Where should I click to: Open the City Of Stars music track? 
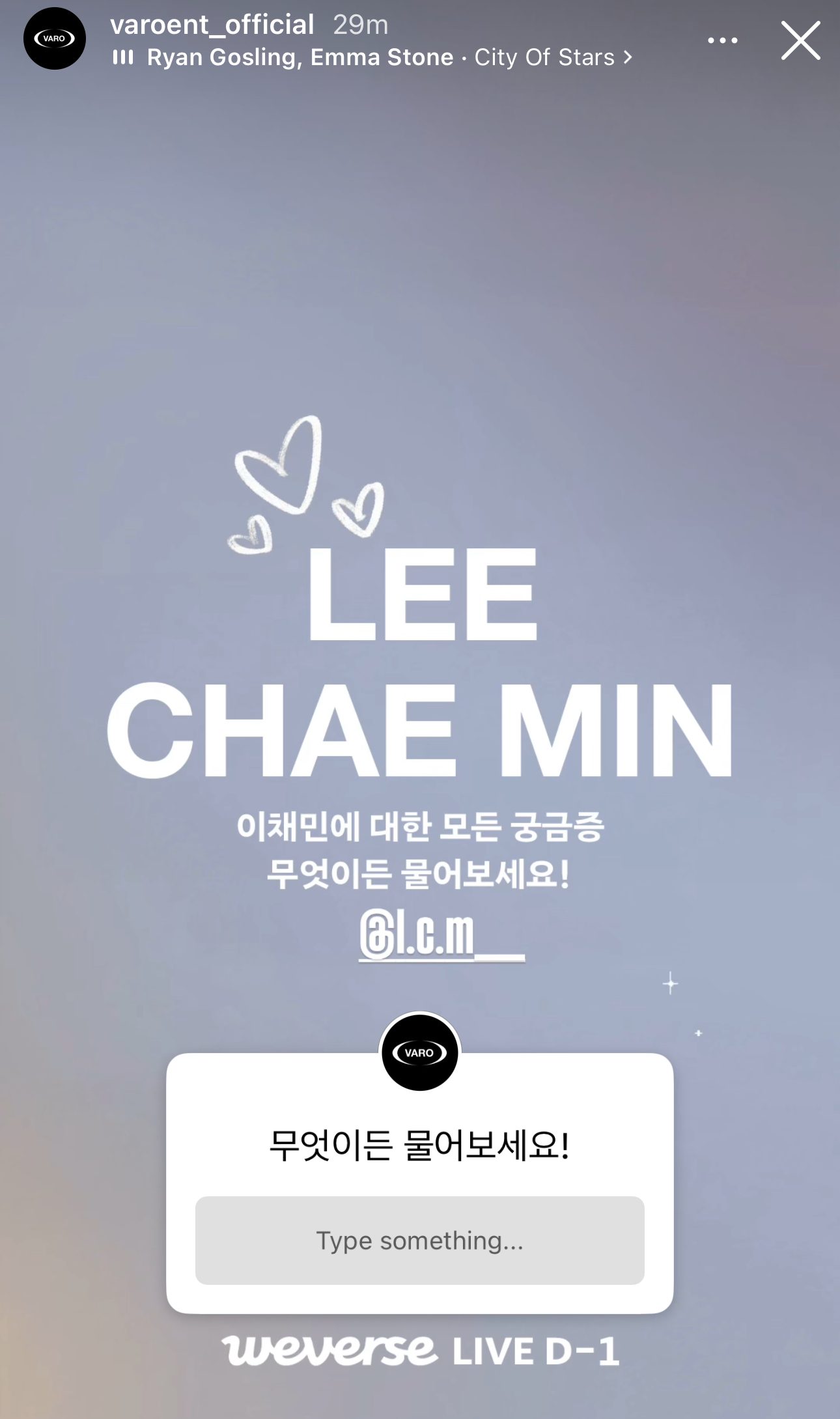(389, 57)
